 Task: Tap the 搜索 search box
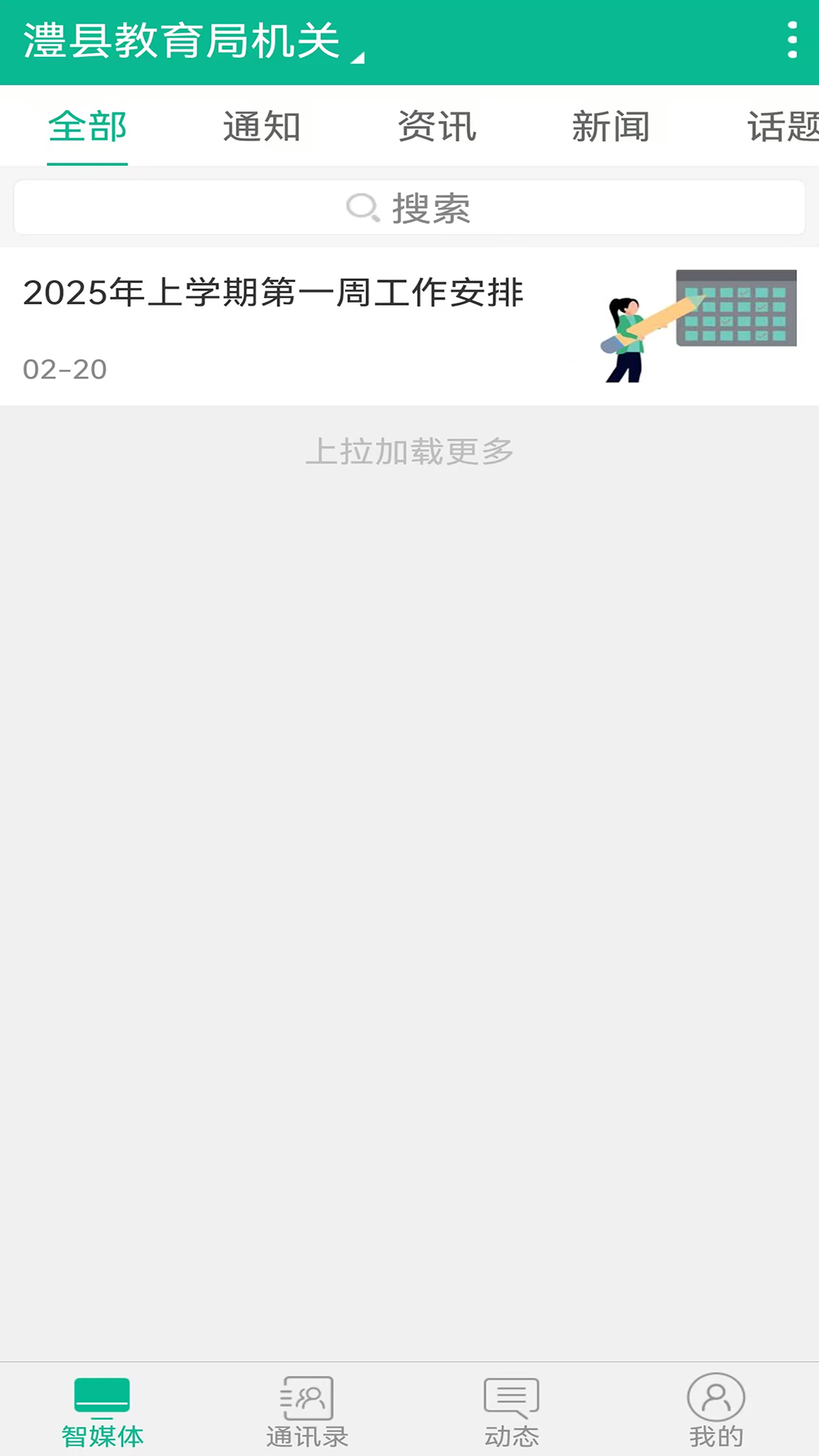point(409,208)
